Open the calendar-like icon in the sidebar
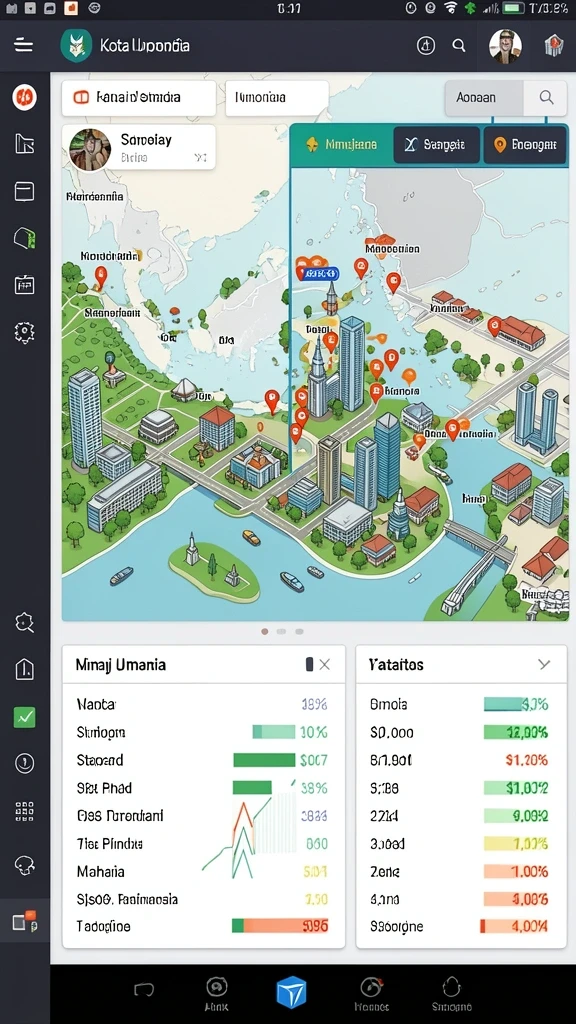576x1024 pixels. point(24,285)
